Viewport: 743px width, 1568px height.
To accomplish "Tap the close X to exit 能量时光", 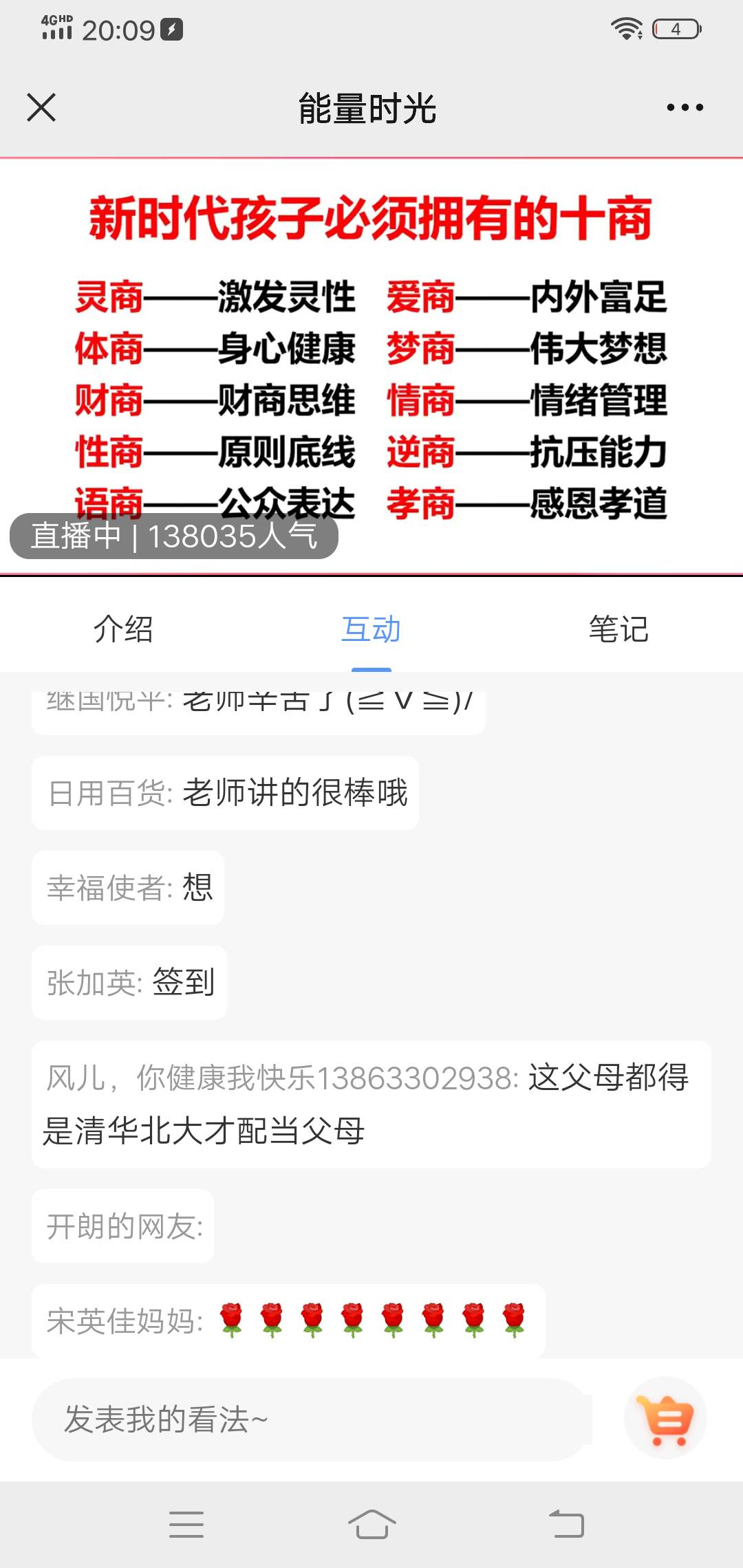I will [x=41, y=107].
